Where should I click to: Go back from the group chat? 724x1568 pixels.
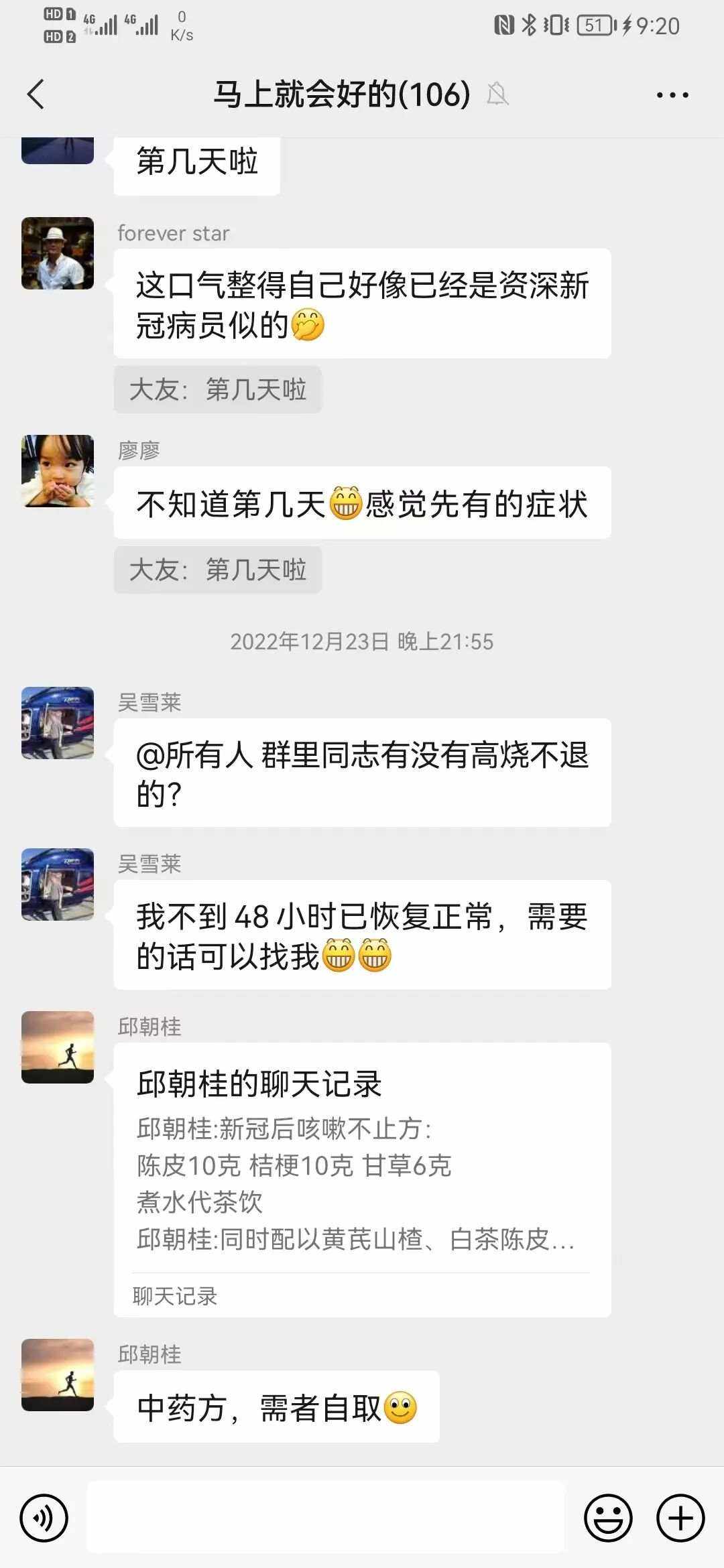pos(36,94)
